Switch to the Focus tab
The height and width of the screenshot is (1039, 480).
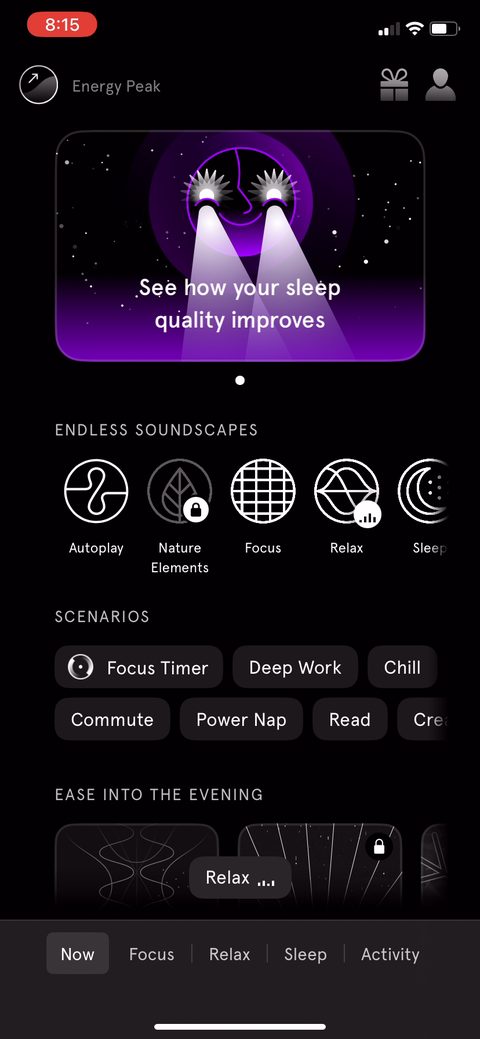[152, 954]
